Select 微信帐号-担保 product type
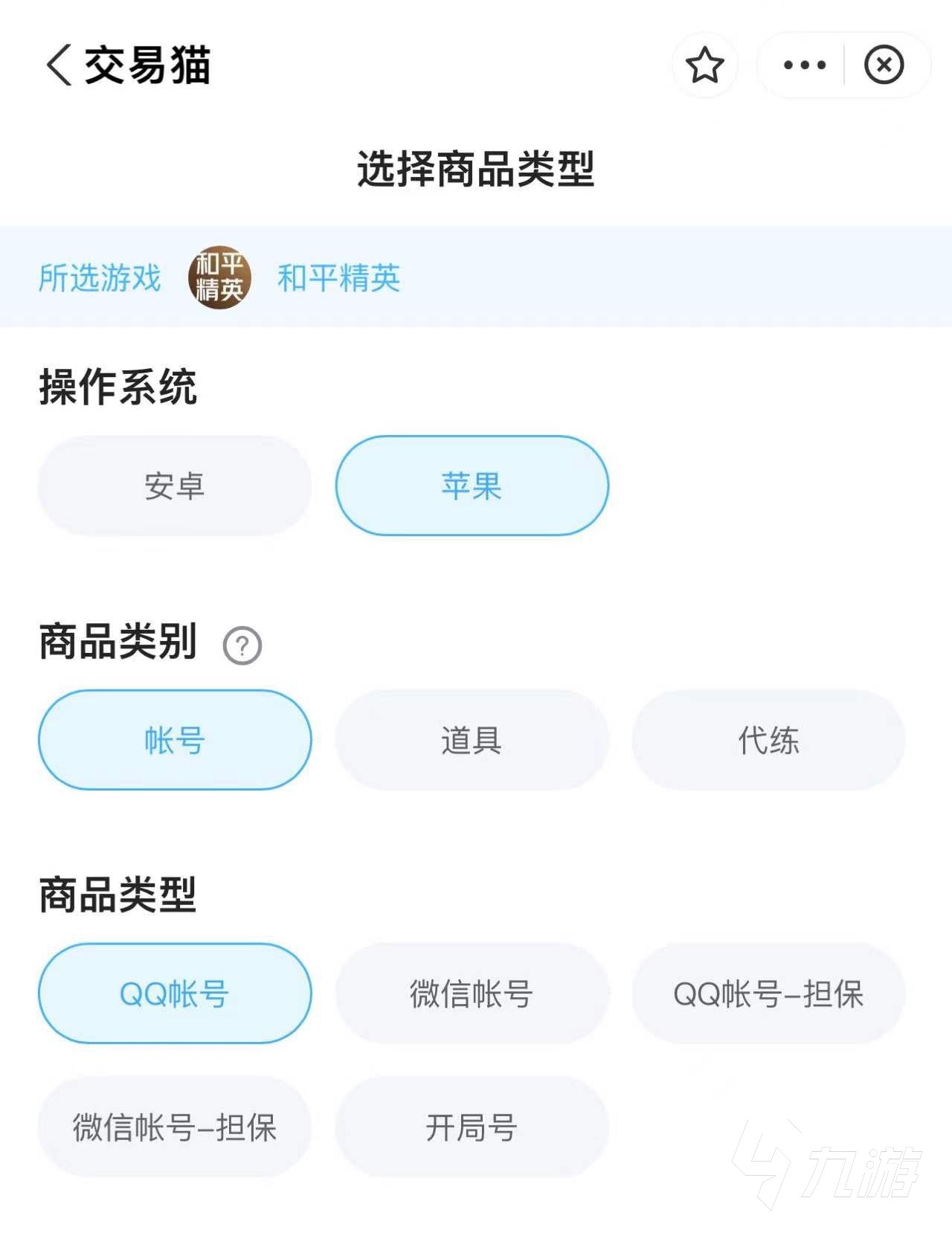 (175, 1127)
